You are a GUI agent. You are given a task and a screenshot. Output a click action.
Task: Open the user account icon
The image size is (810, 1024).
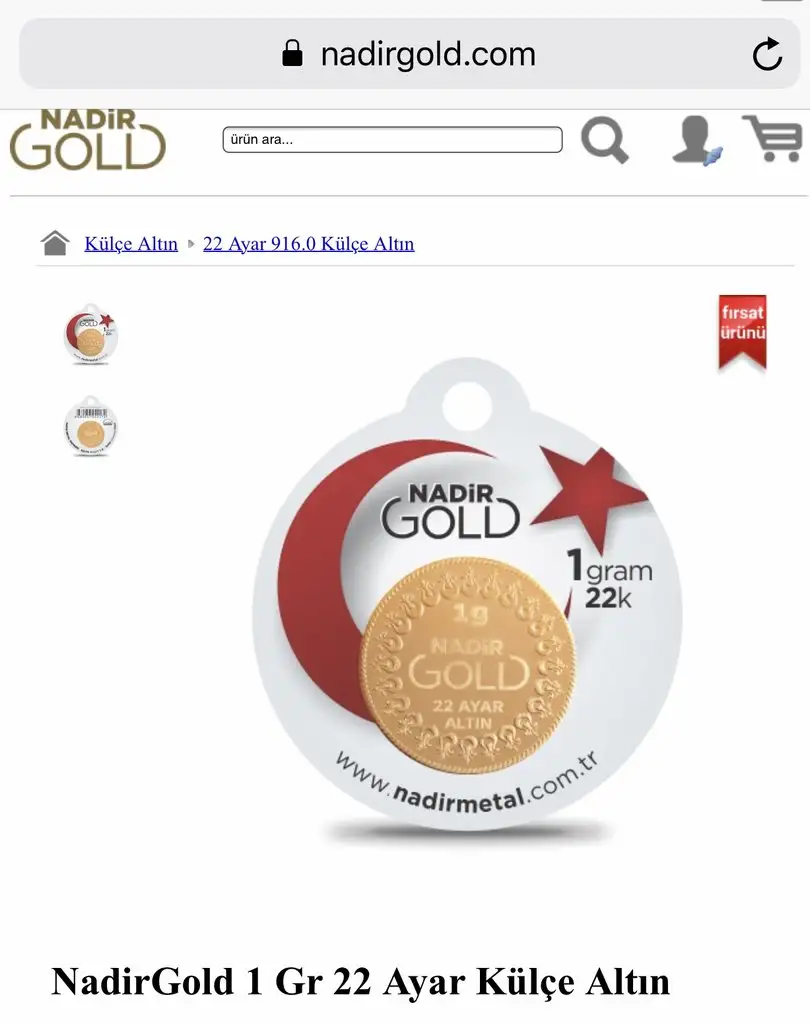[696, 140]
